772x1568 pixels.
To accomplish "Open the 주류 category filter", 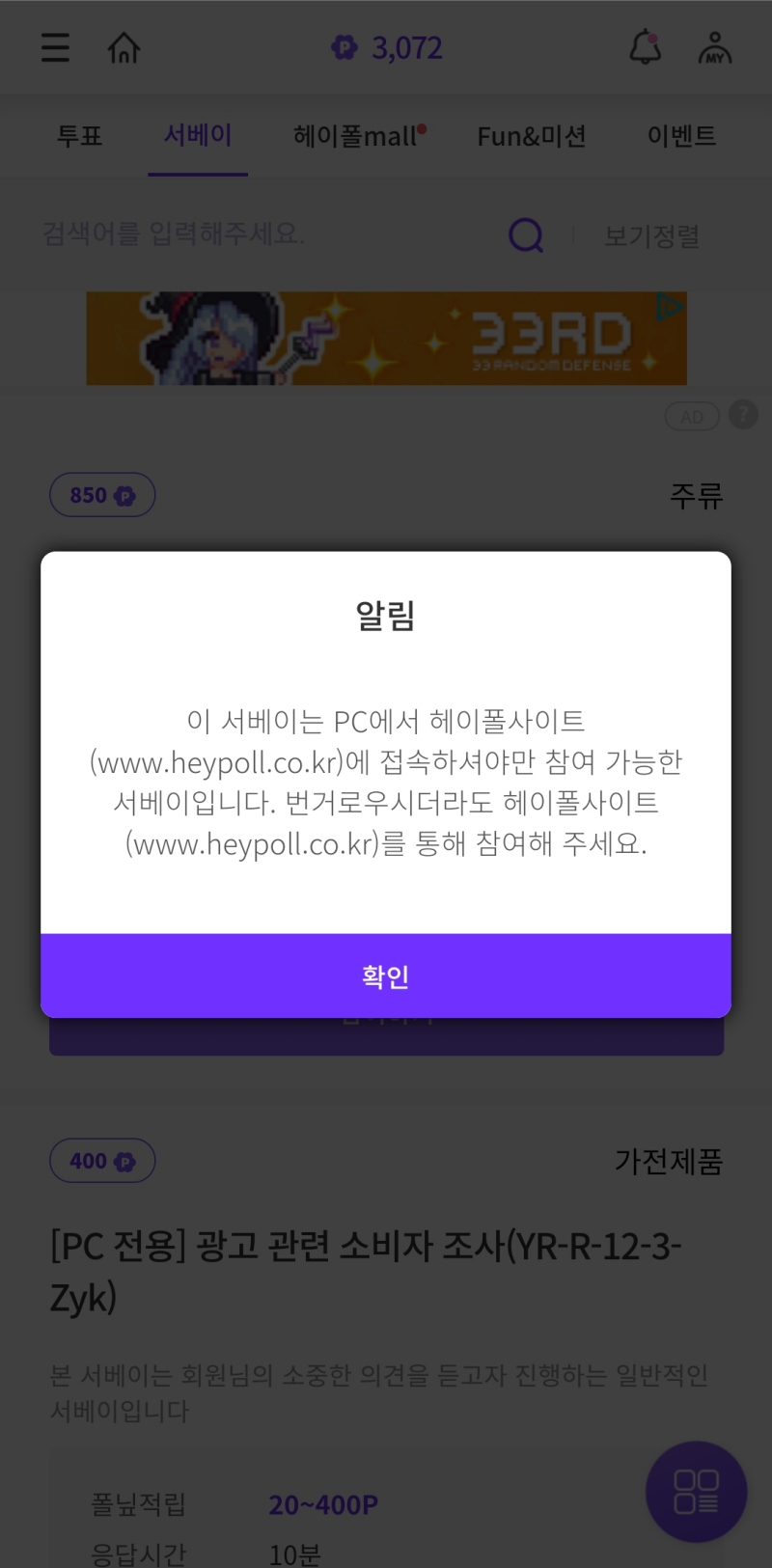I will pyautogui.click(x=696, y=496).
